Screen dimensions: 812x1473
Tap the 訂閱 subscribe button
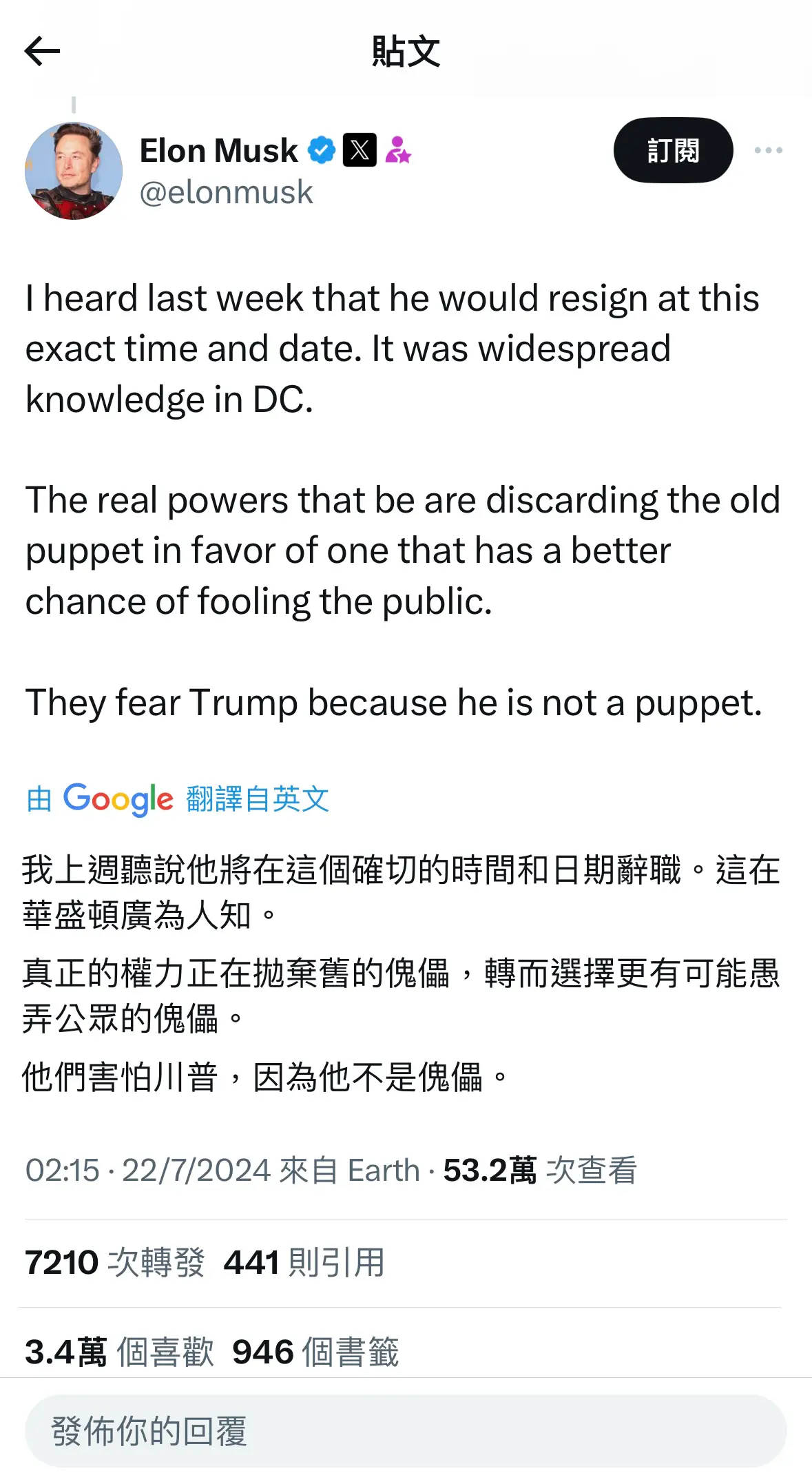coord(673,150)
